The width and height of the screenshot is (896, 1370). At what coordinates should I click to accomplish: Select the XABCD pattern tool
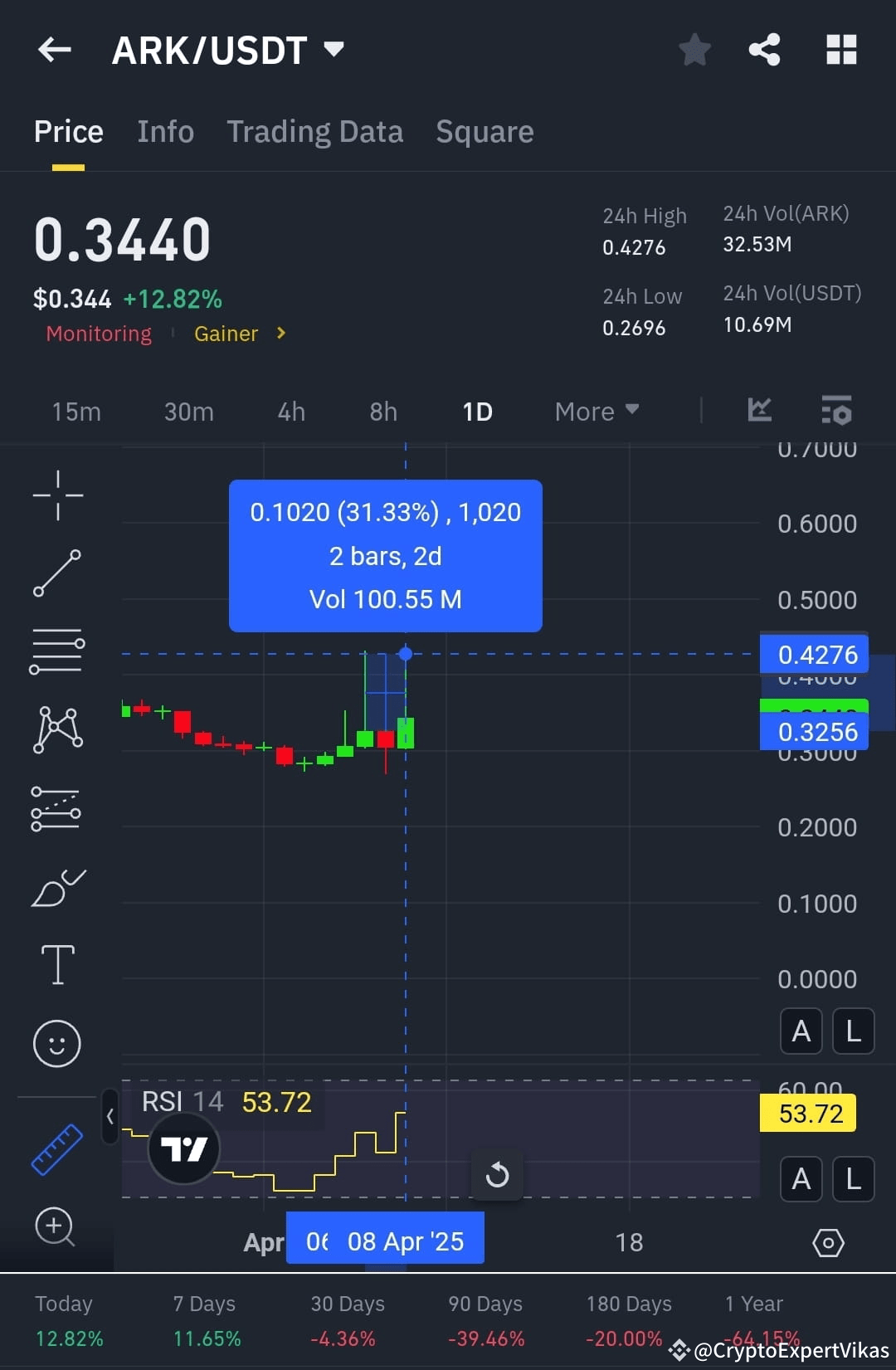[x=56, y=727]
